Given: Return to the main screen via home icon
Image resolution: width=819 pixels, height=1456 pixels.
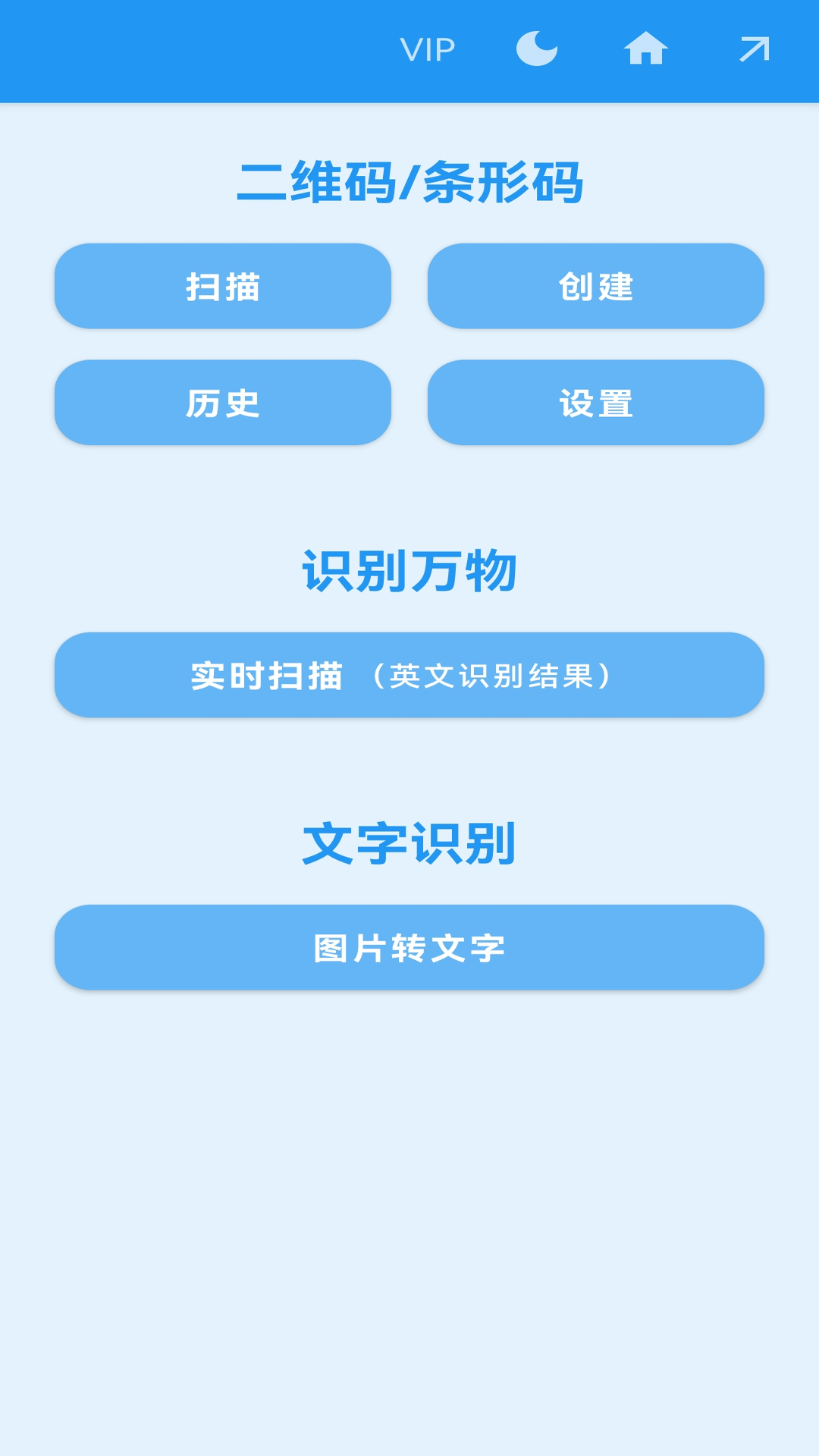Looking at the screenshot, I should pos(648,48).
